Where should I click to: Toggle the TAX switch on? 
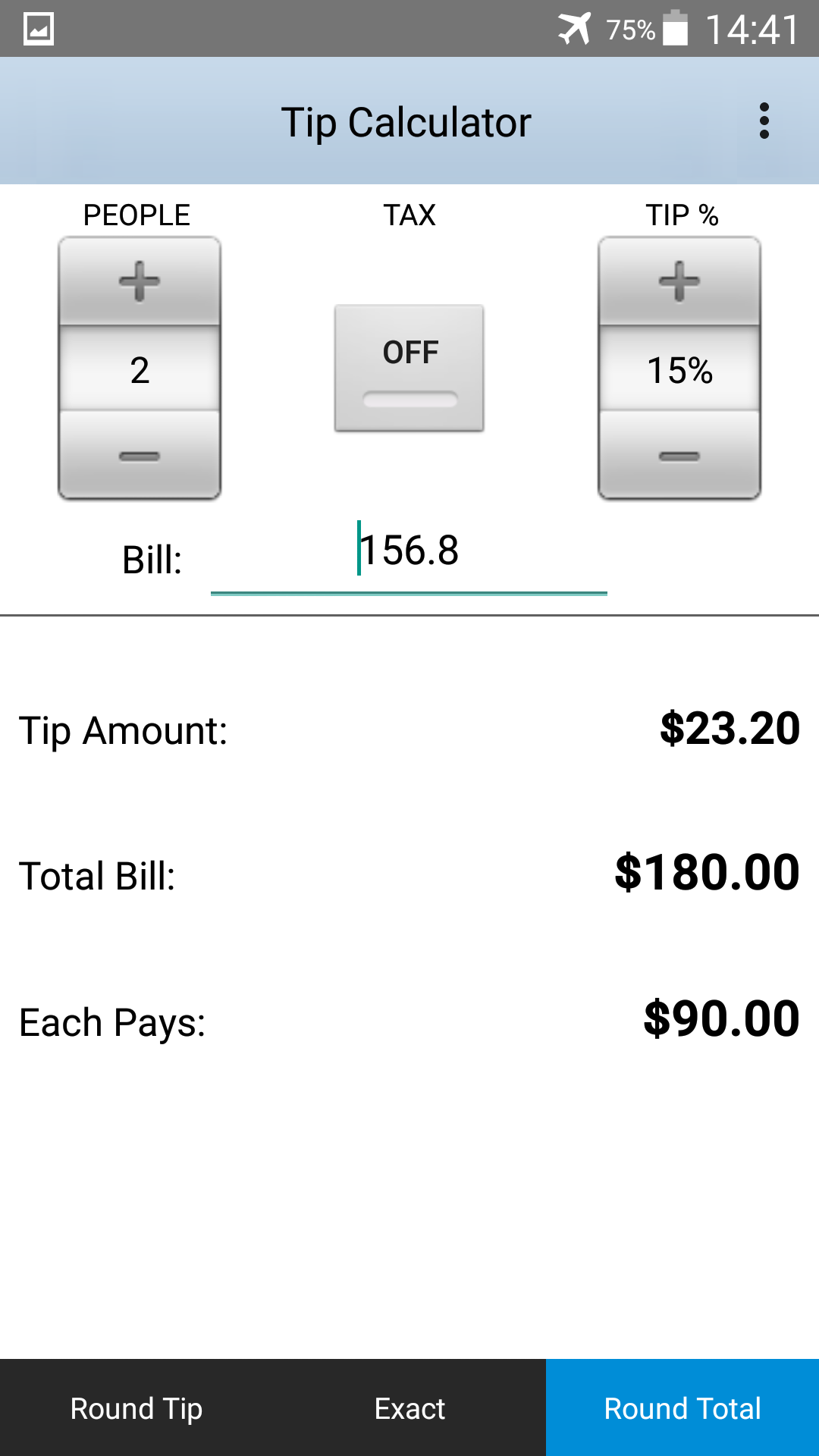409,369
